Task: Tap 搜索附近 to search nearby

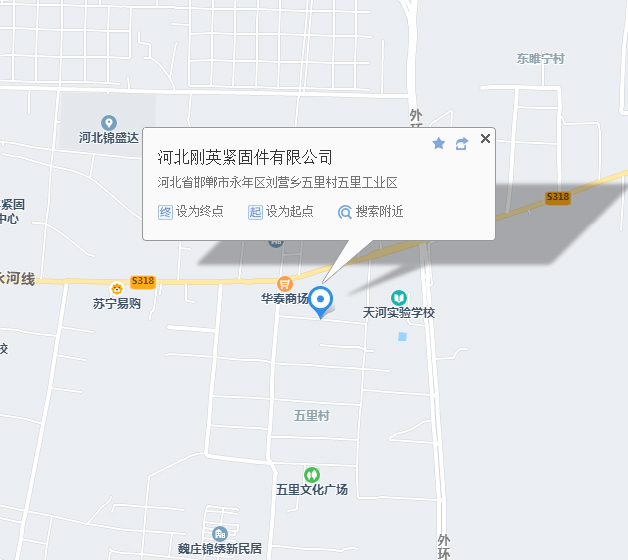Action: click(371, 211)
